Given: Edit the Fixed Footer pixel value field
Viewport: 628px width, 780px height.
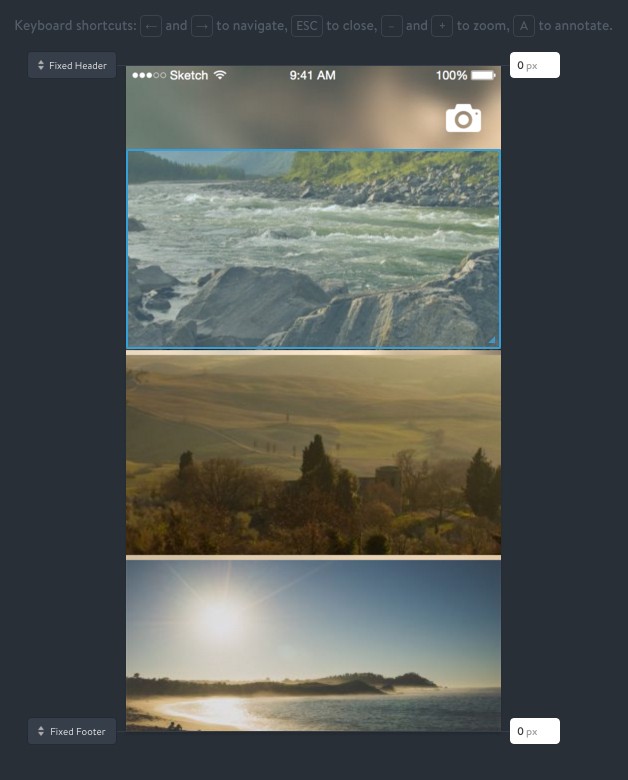Looking at the screenshot, I should click(533, 731).
